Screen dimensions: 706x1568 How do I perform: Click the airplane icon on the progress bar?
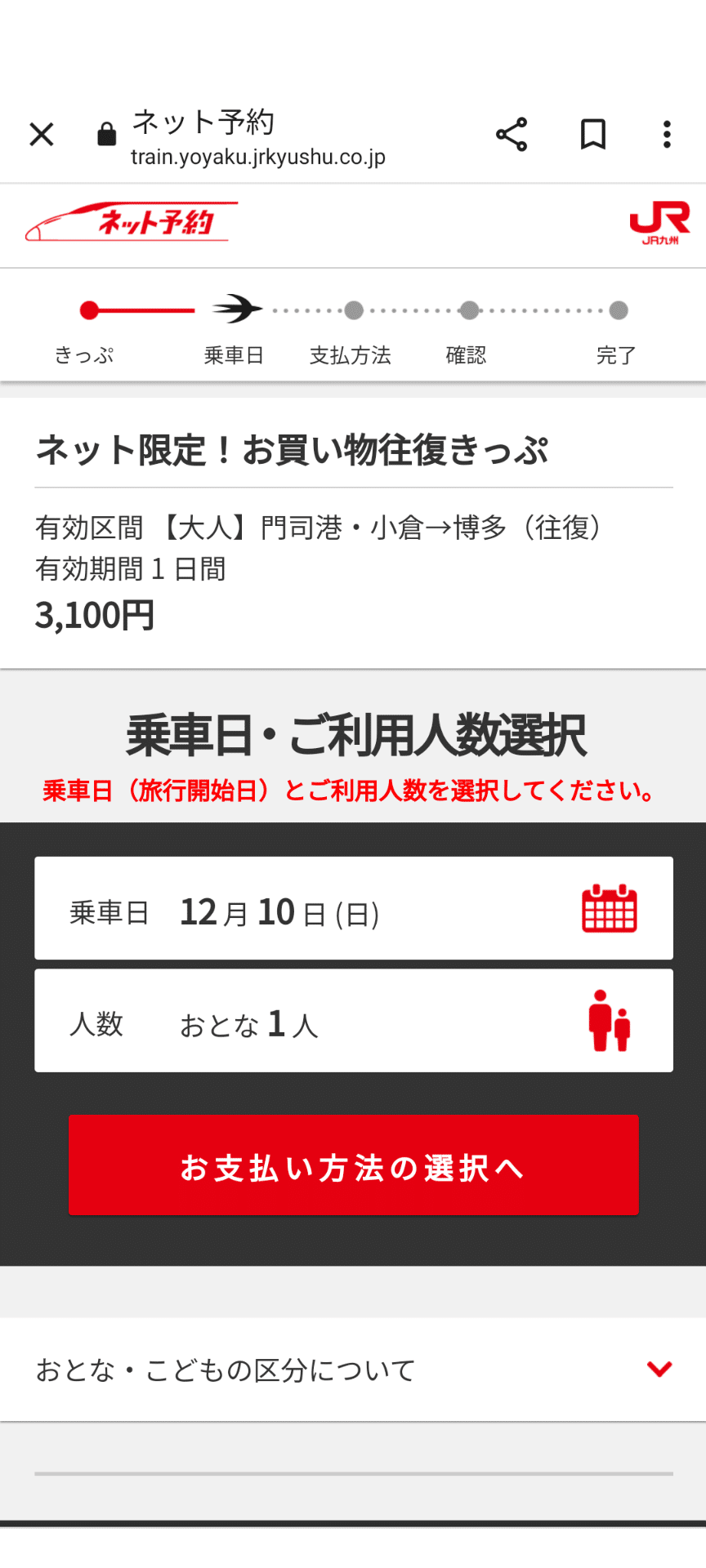(x=237, y=309)
